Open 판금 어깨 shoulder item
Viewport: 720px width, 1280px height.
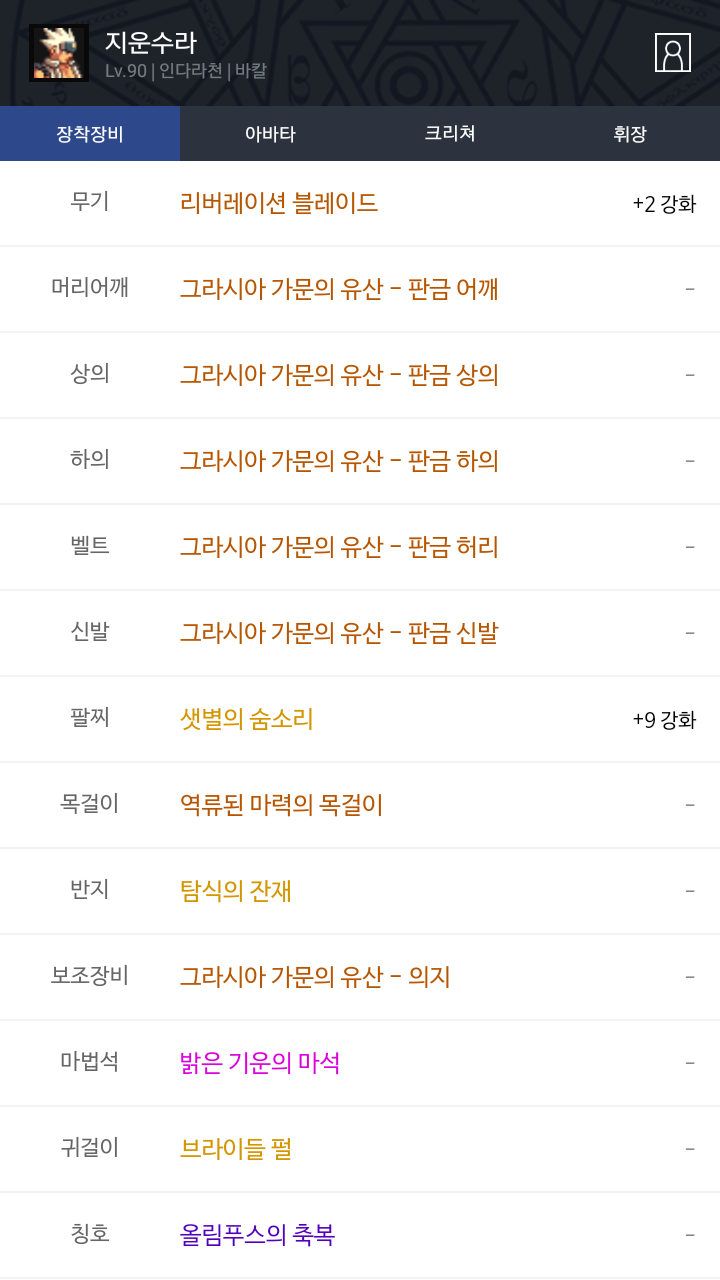(339, 289)
